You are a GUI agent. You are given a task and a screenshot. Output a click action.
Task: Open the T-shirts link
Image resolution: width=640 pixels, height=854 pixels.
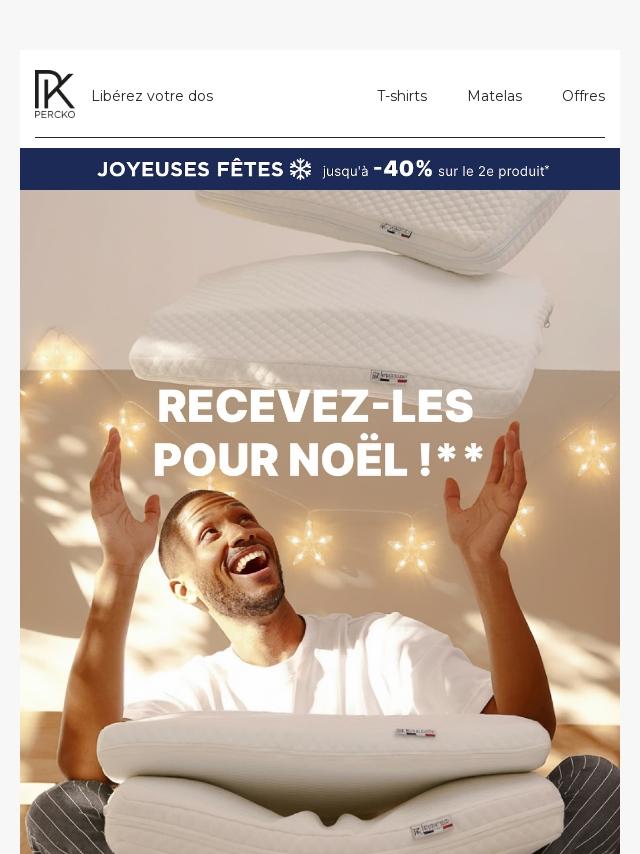tap(401, 96)
